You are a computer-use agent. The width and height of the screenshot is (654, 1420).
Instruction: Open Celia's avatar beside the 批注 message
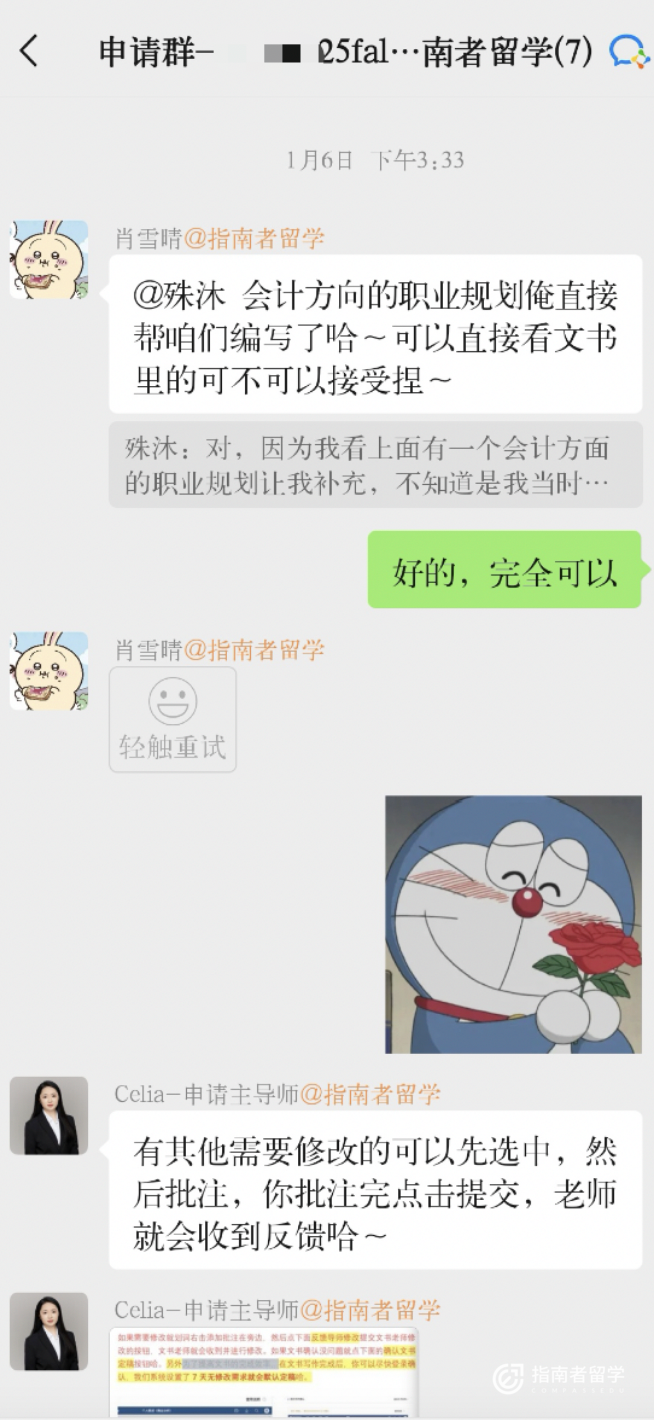point(49,1115)
